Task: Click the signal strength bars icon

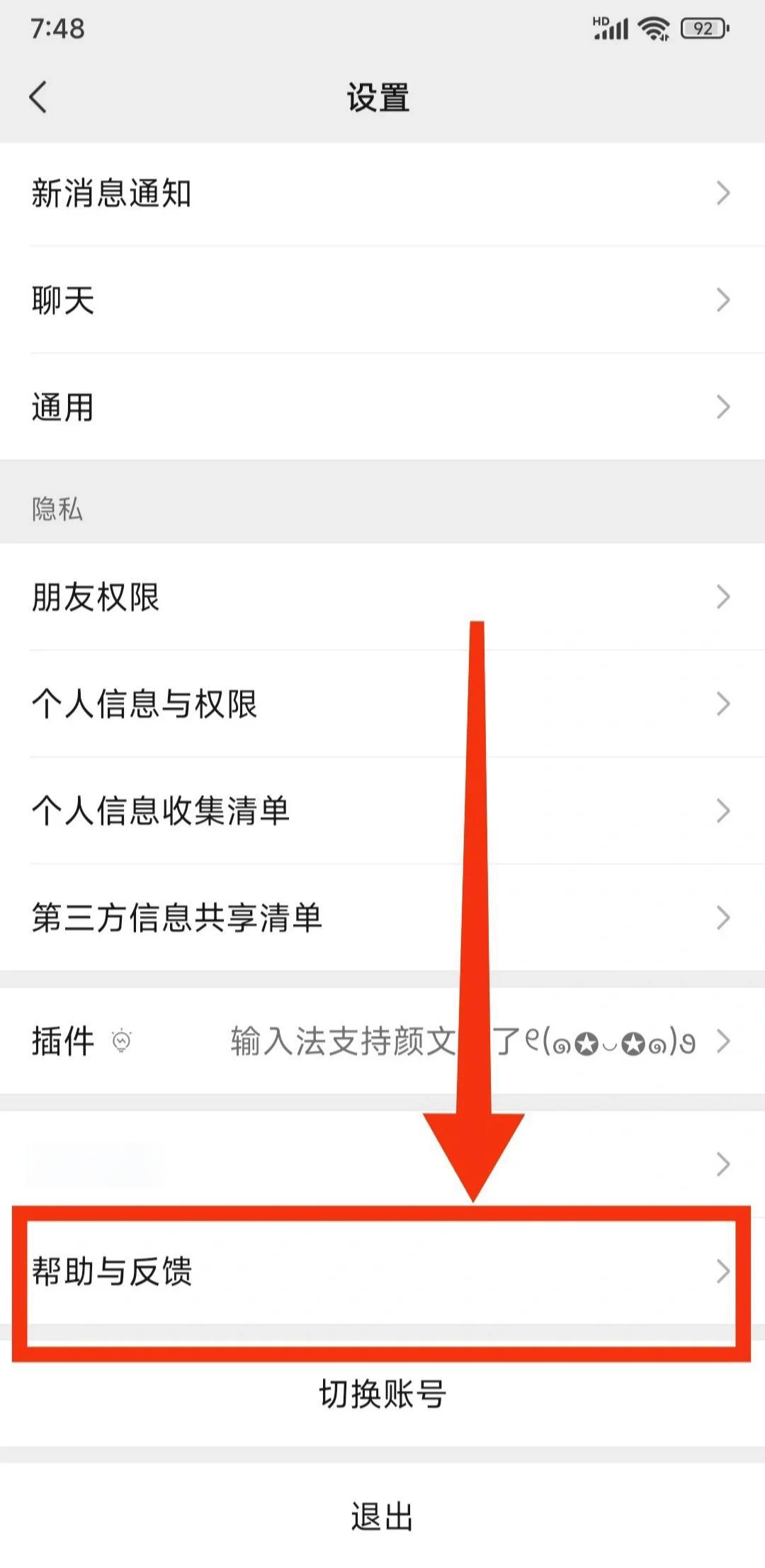Action: 613,28
